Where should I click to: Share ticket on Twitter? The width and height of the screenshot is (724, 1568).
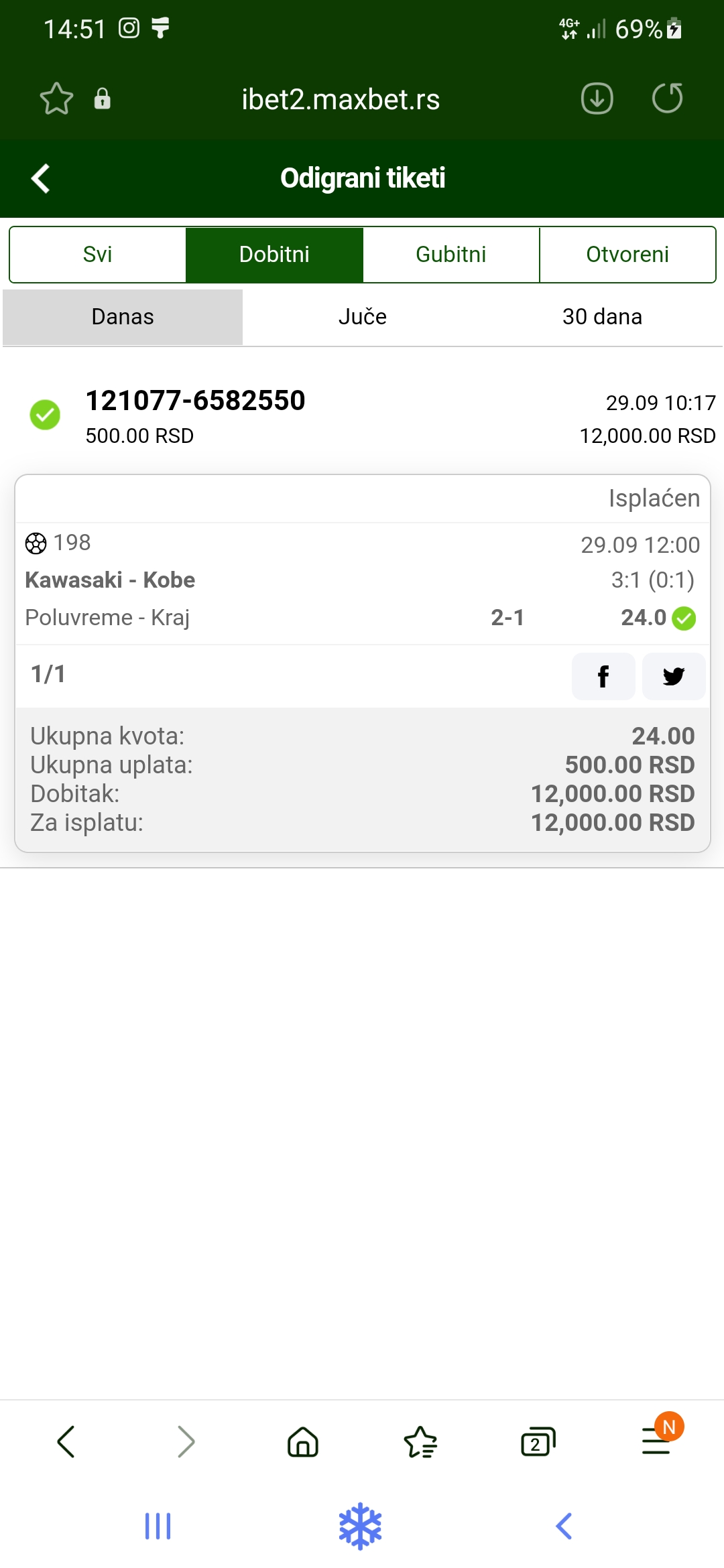pyautogui.click(x=674, y=676)
